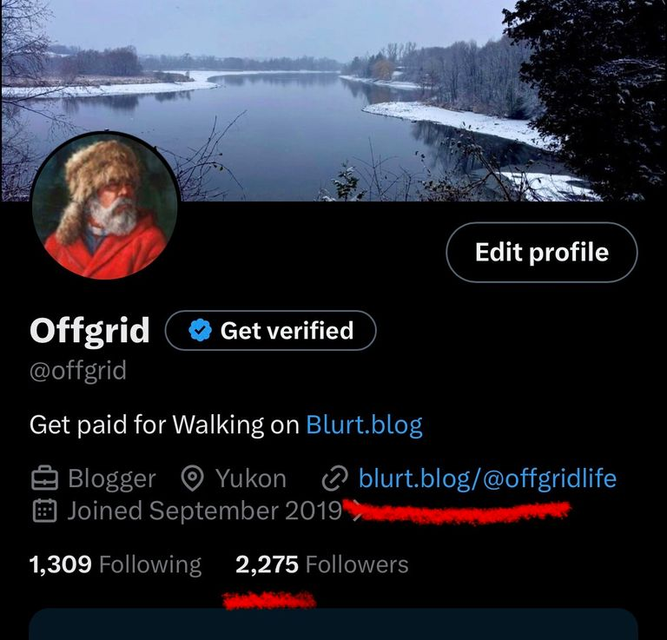
Task: Tap the Get verified badge button
Action: coord(270,331)
